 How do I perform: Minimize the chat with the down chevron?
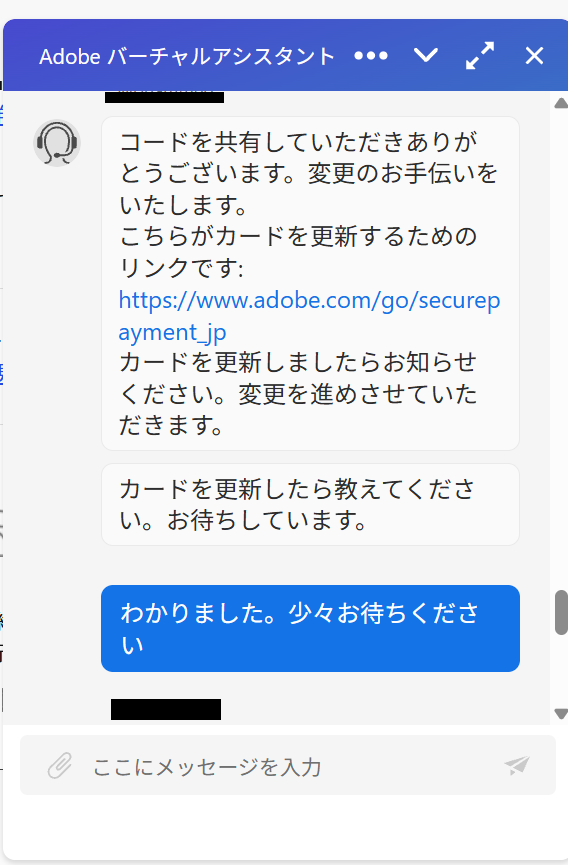tap(426, 55)
